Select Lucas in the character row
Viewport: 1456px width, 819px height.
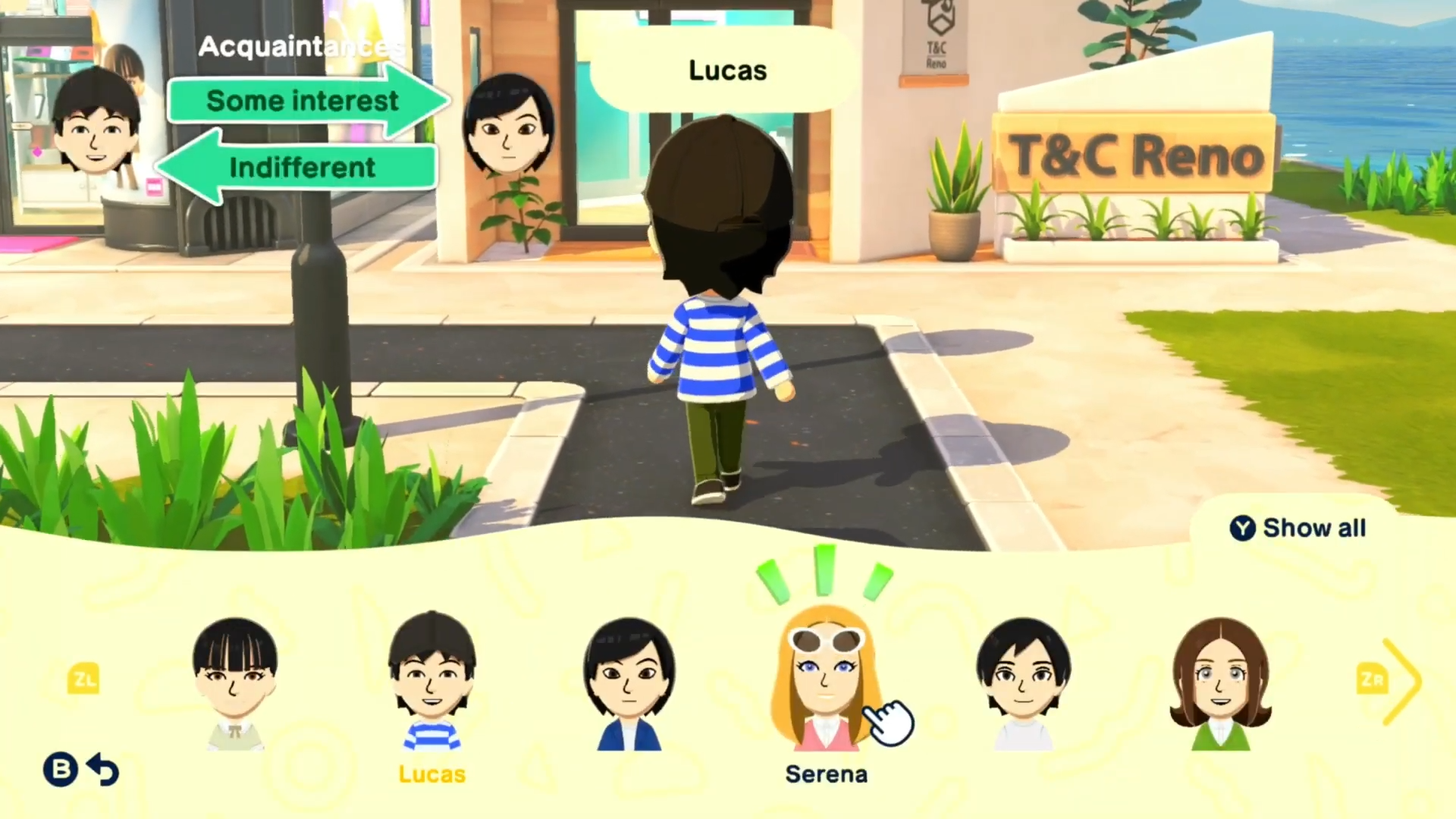(431, 682)
